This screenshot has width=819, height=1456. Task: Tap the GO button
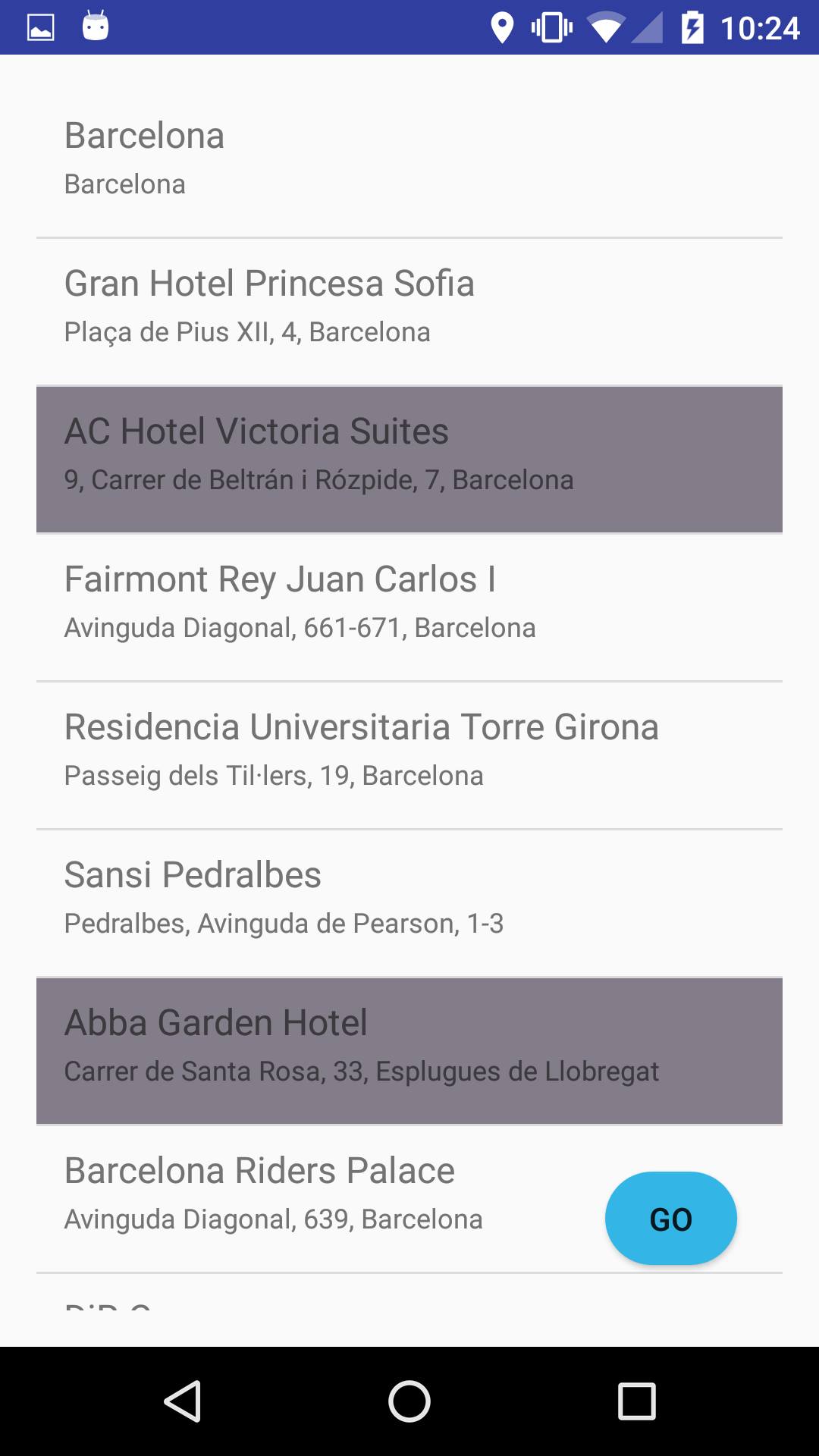point(670,1219)
